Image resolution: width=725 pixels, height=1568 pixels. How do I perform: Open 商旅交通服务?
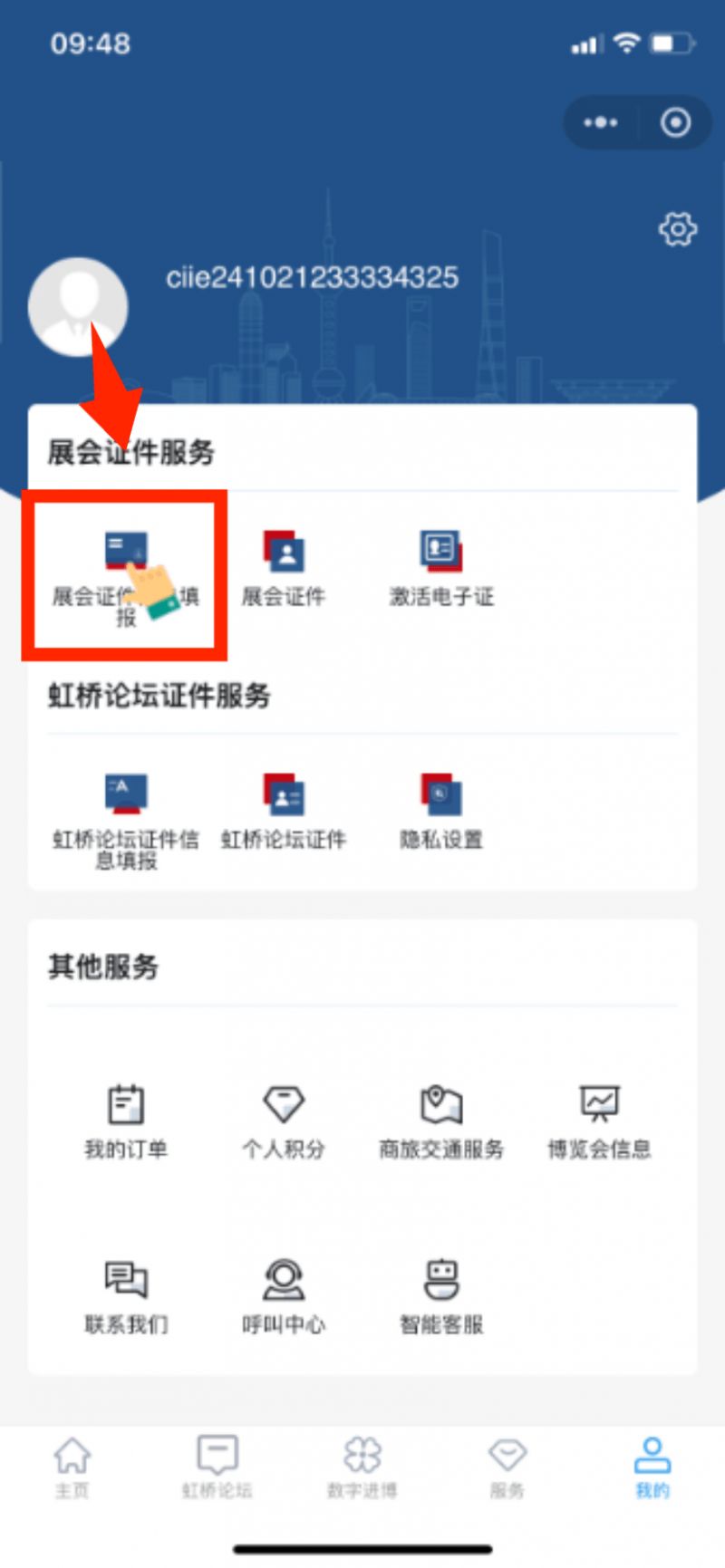pyautogui.click(x=441, y=1121)
